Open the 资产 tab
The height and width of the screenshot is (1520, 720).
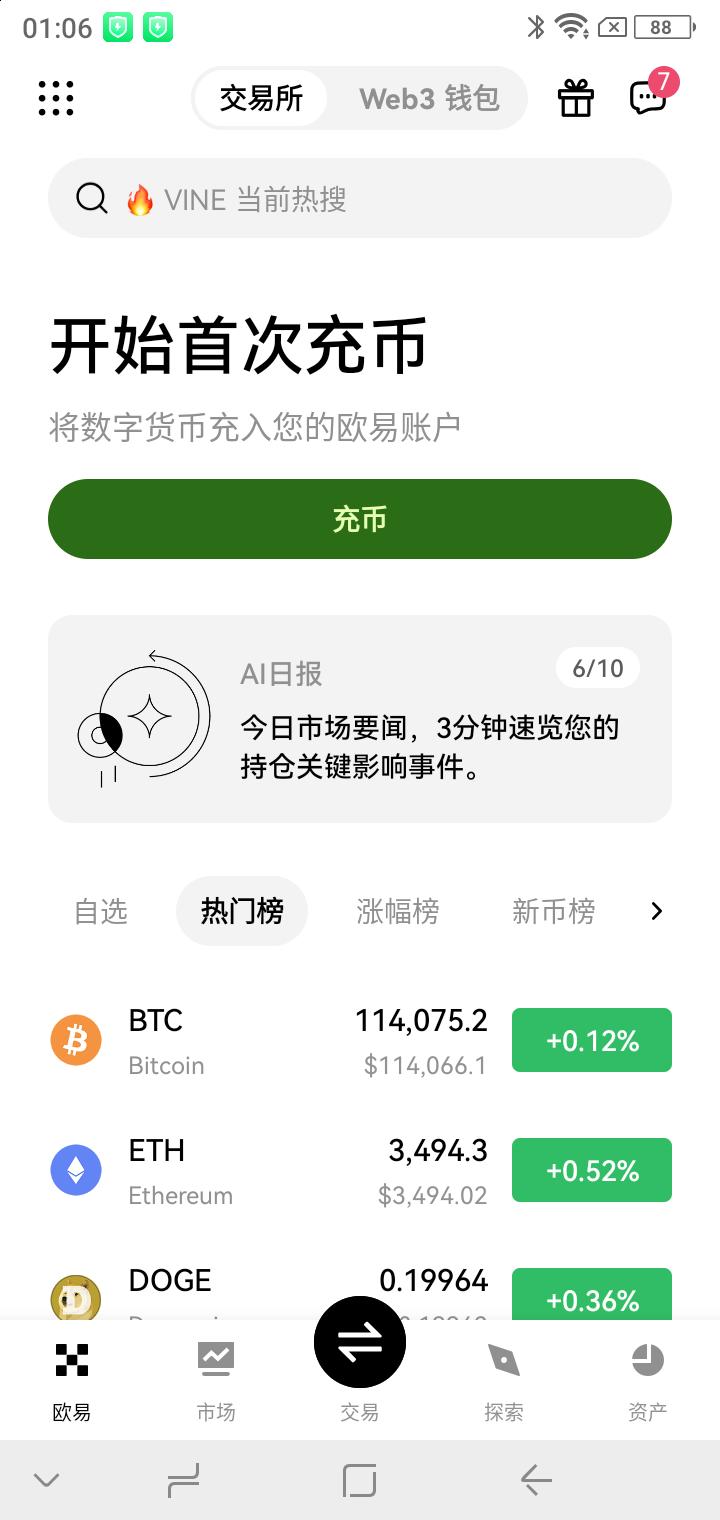[x=648, y=1380]
